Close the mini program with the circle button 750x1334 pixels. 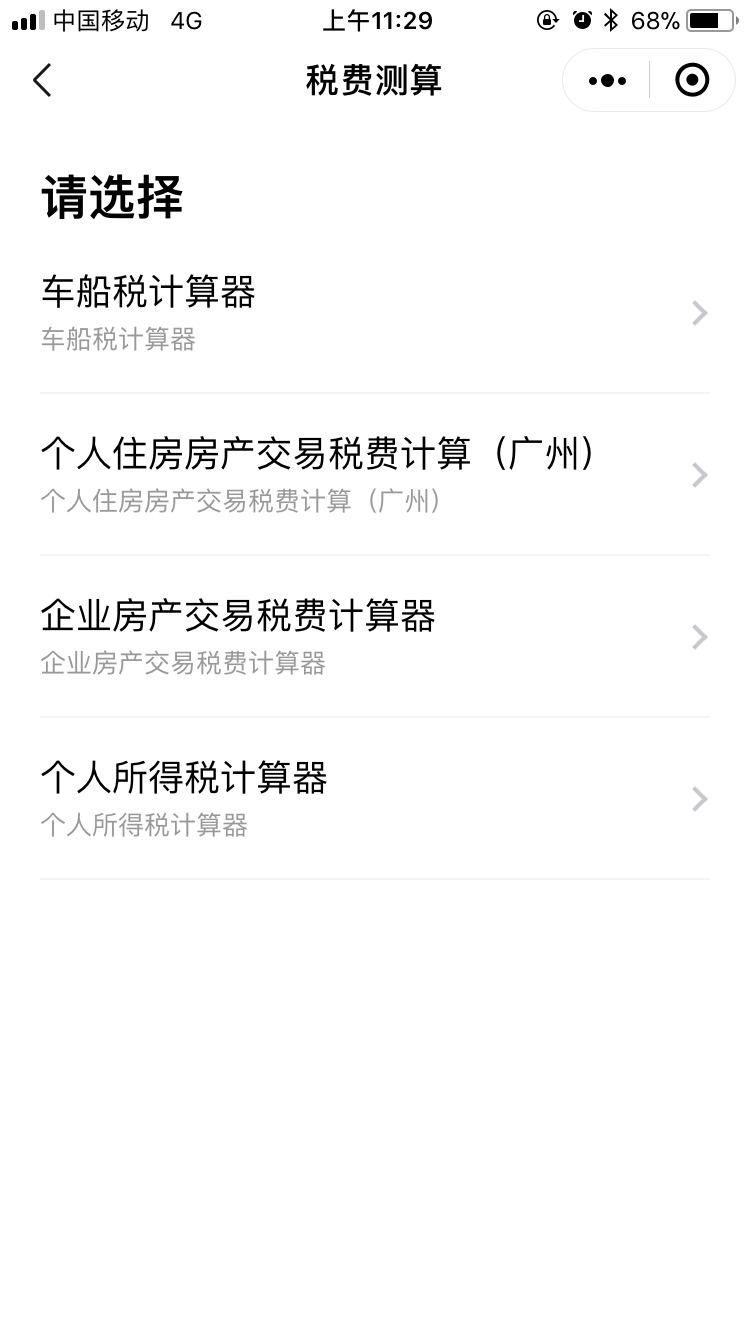click(692, 80)
